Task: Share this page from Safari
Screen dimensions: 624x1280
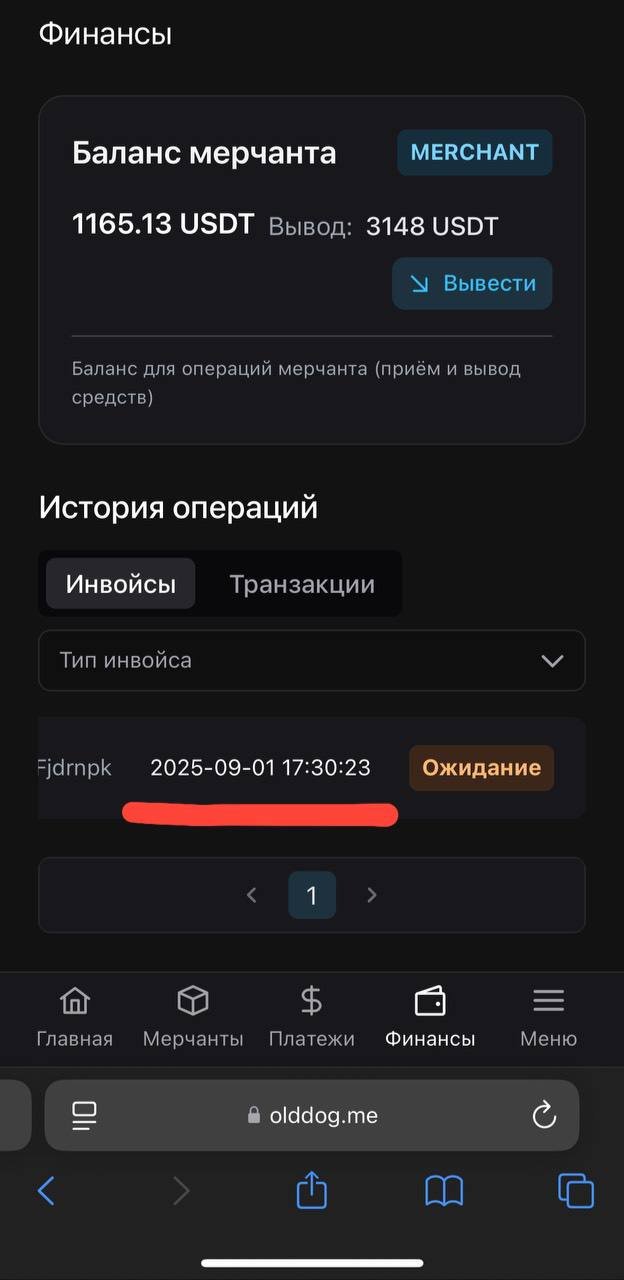Action: pos(312,1191)
